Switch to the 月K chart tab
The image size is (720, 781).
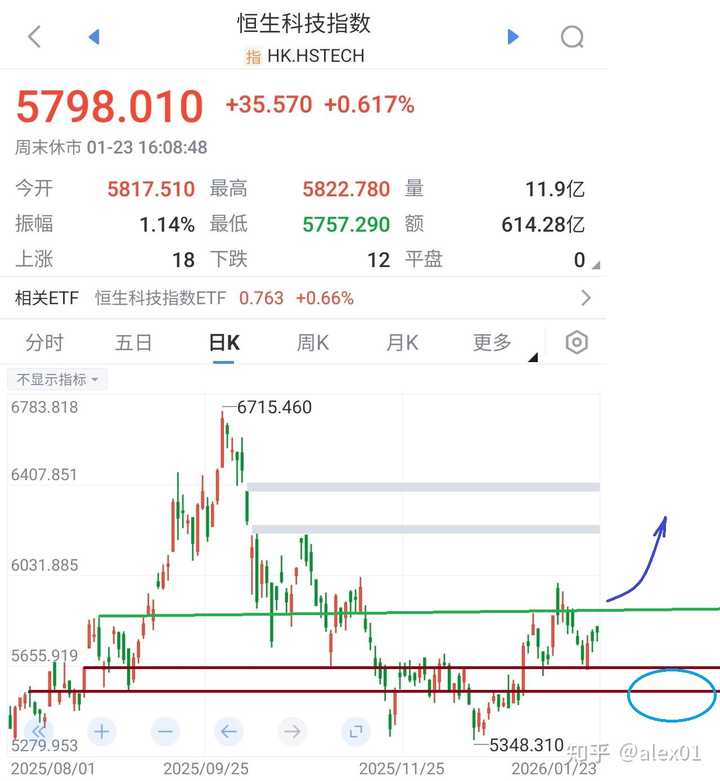coord(402,343)
